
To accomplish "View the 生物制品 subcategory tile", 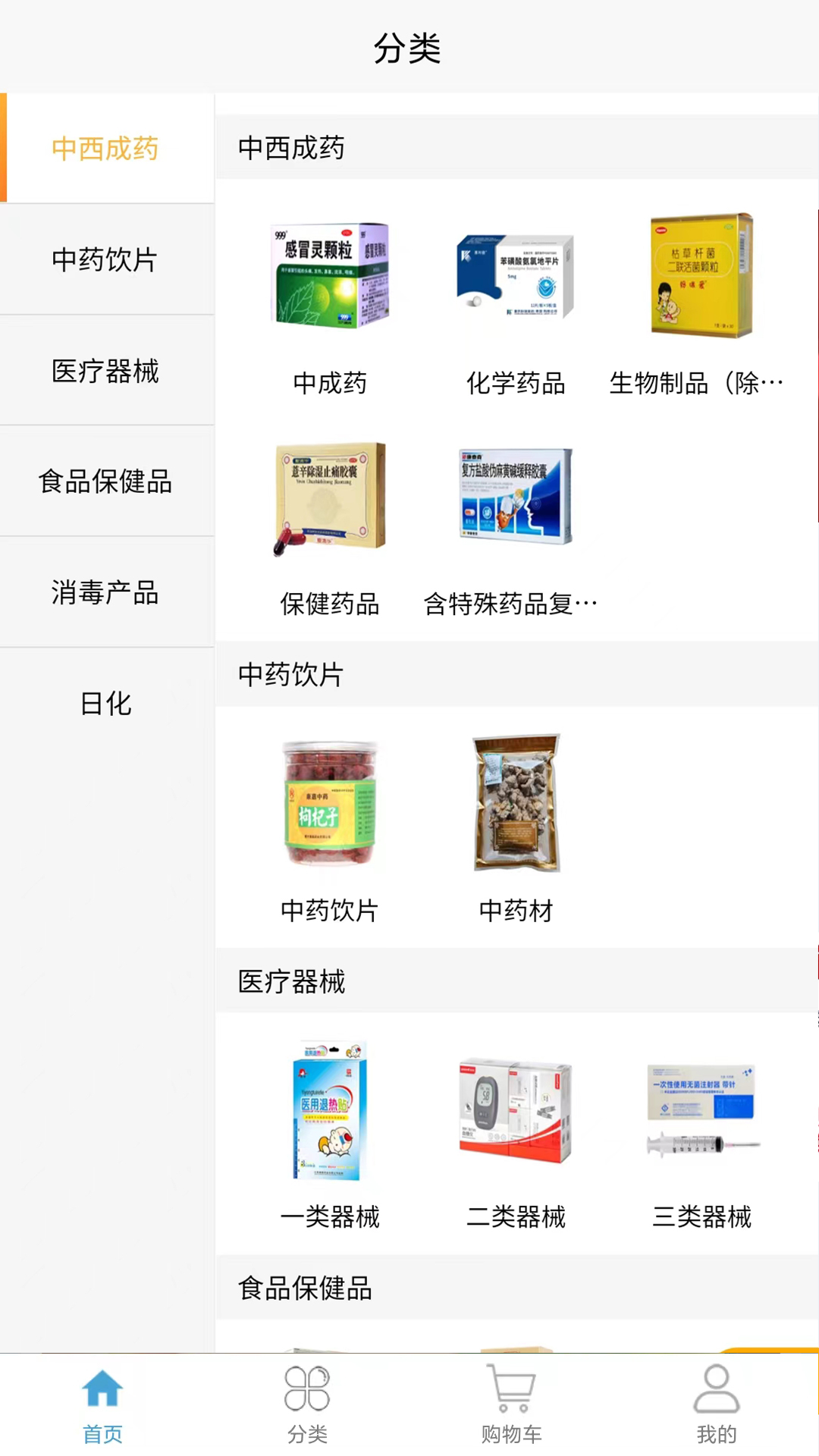I will point(701,303).
